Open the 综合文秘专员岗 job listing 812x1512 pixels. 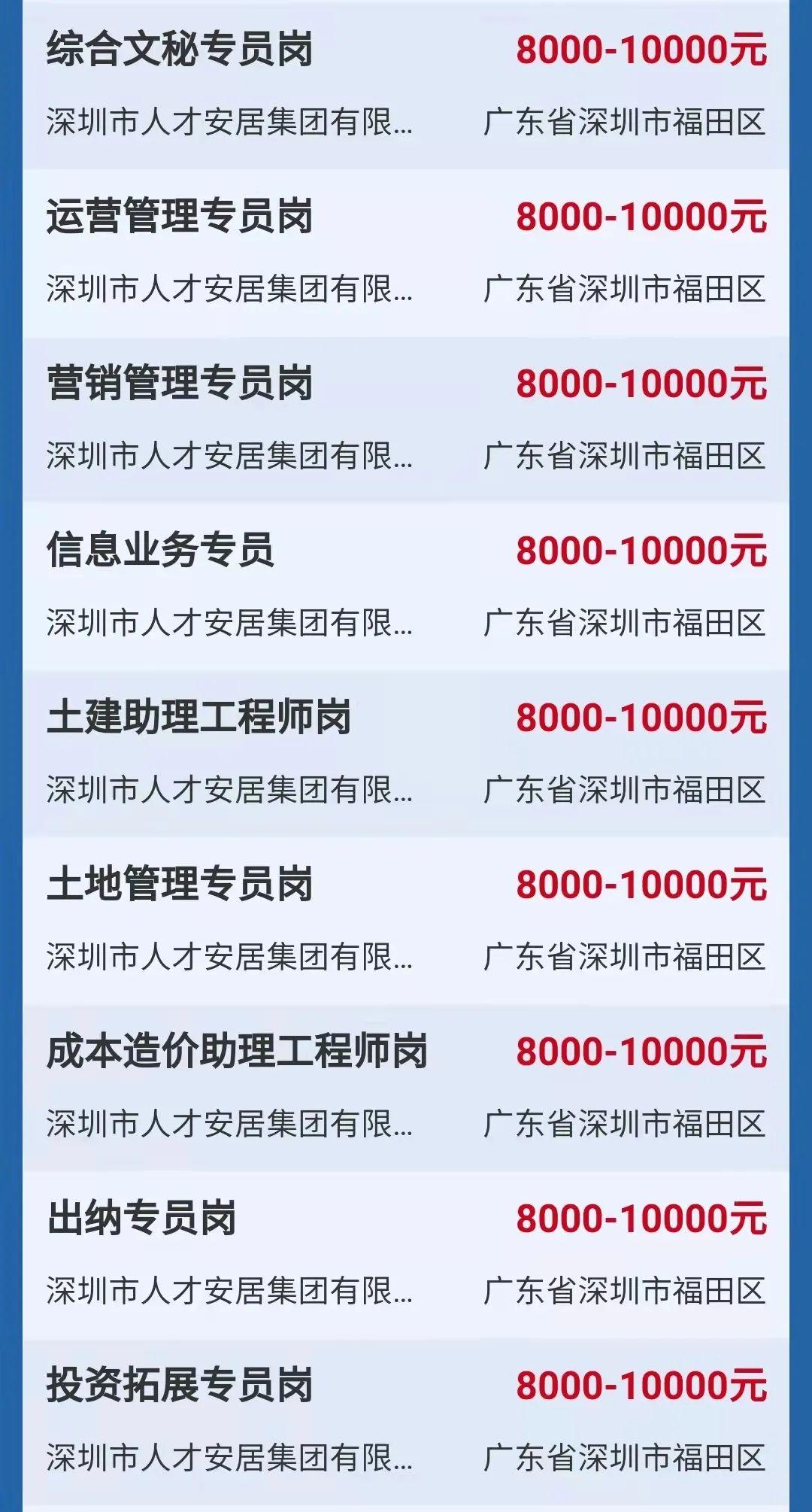[x=180, y=50]
